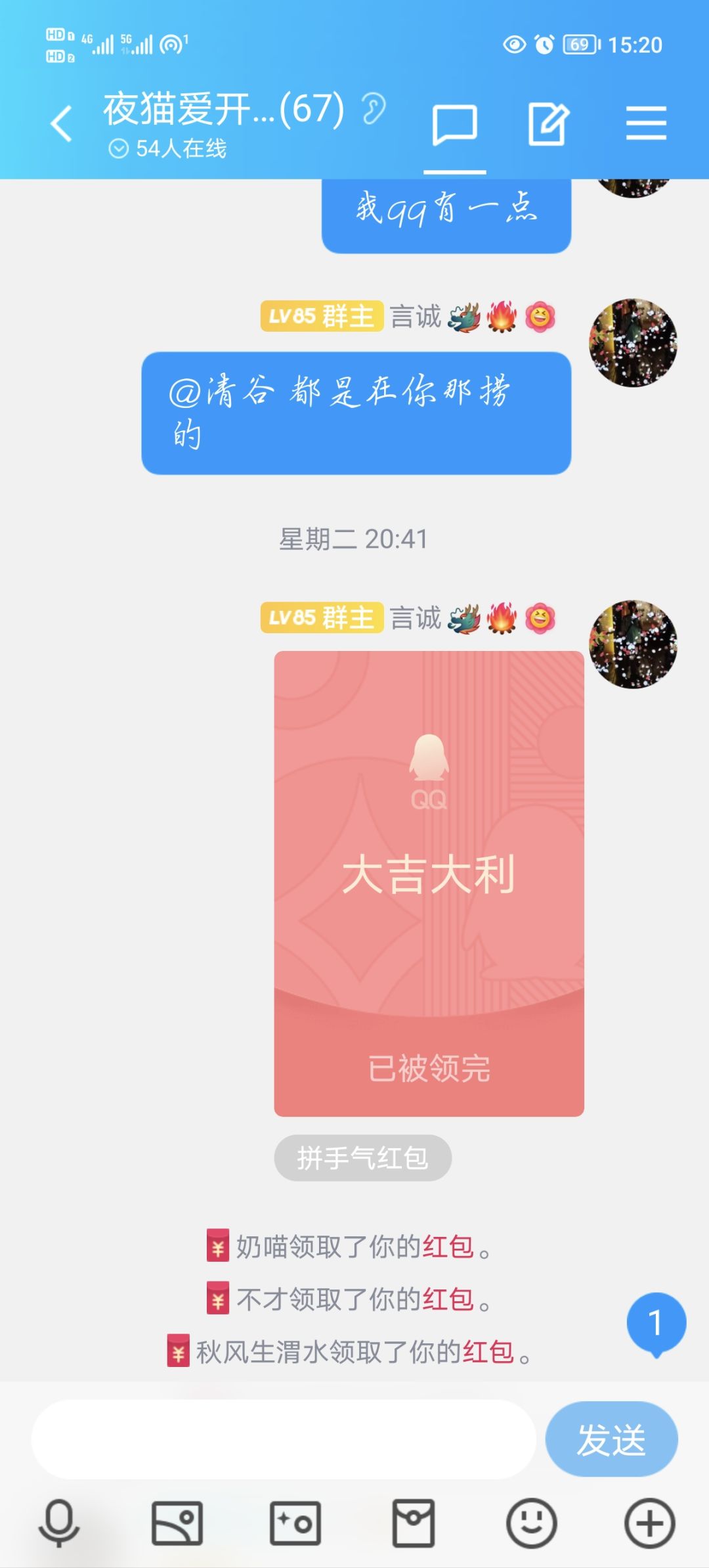Viewport: 709px width, 1568px height.
Task: Tap the 发送 send button
Action: [611, 1439]
